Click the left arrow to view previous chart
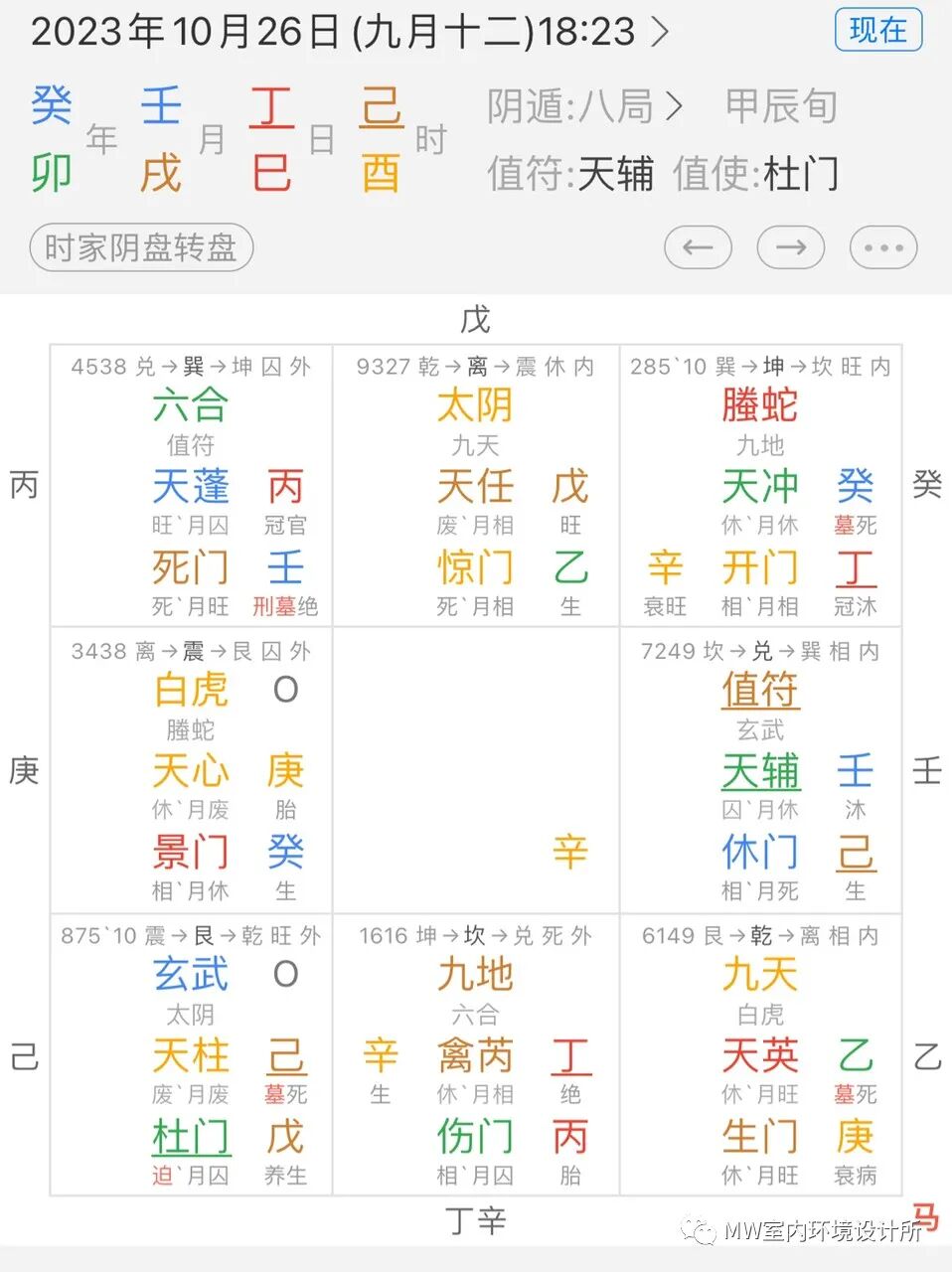This screenshot has width=952, height=1272. pyautogui.click(x=699, y=247)
